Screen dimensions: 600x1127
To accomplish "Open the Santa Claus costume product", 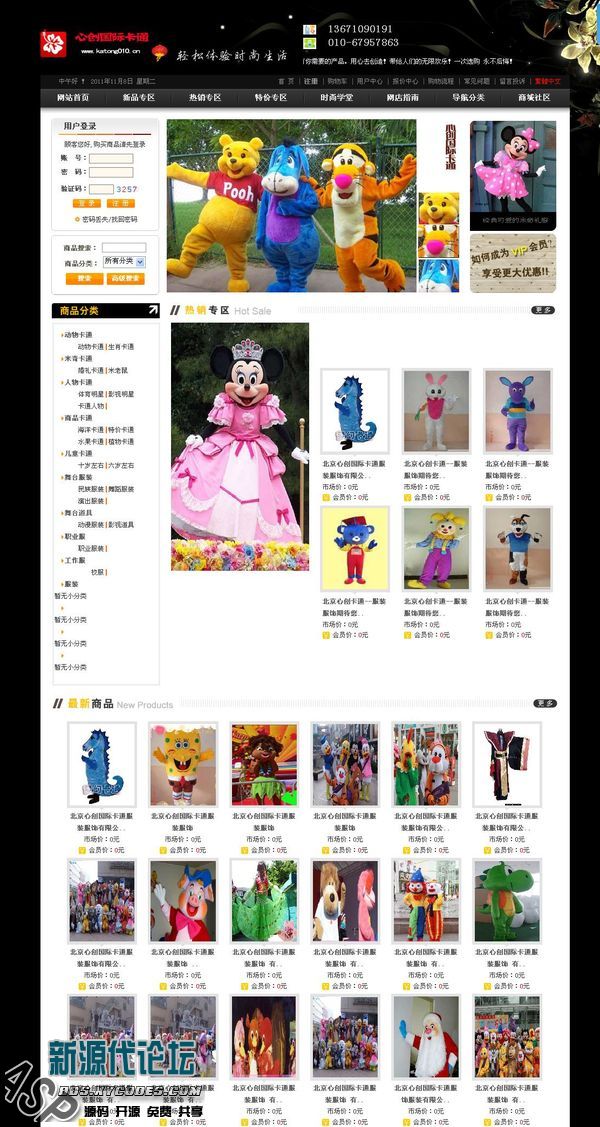I will click(426, 1036).
